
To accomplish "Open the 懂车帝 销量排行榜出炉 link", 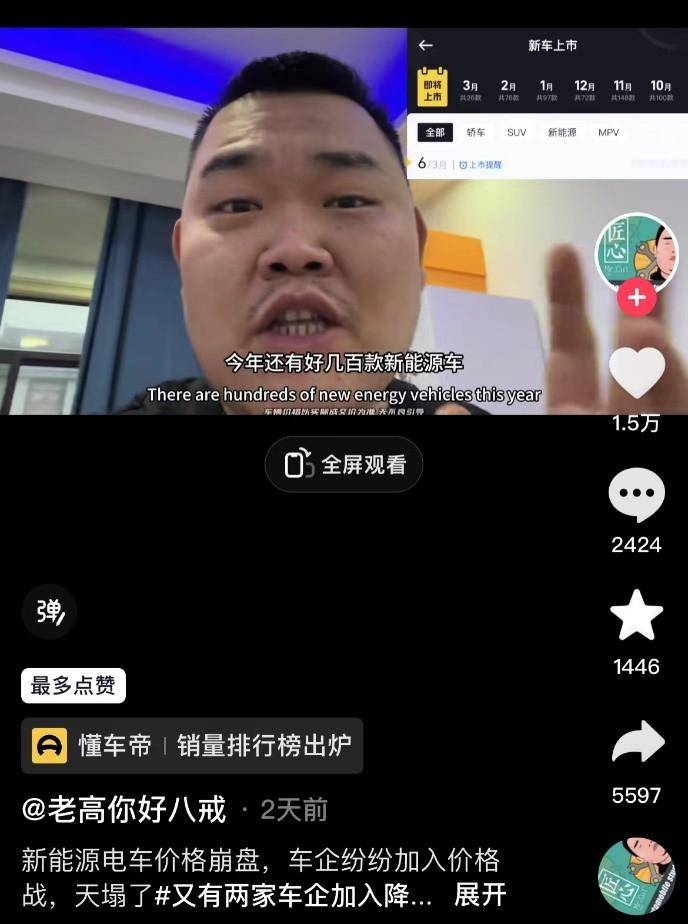I will point(192,745).
